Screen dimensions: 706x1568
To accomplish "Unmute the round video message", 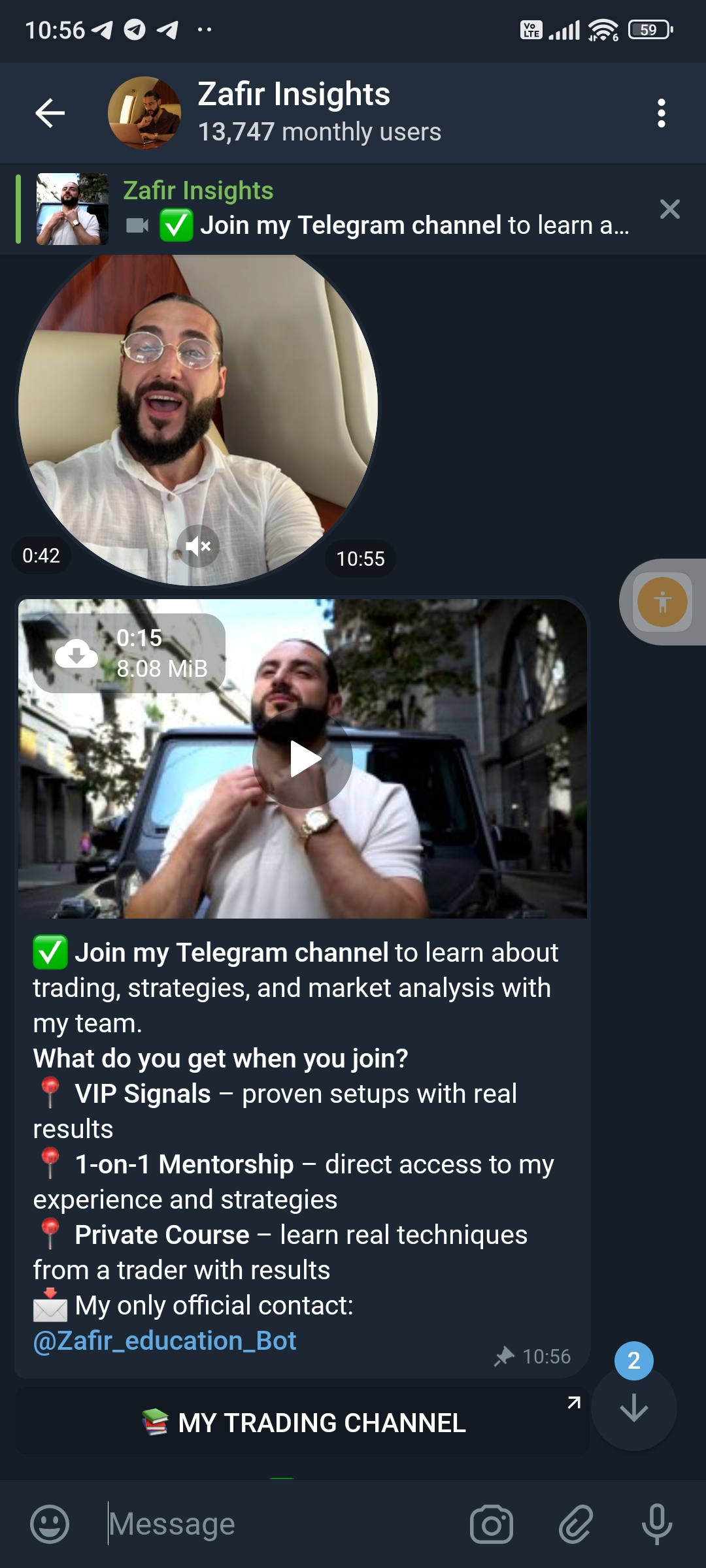I will 198,546.
